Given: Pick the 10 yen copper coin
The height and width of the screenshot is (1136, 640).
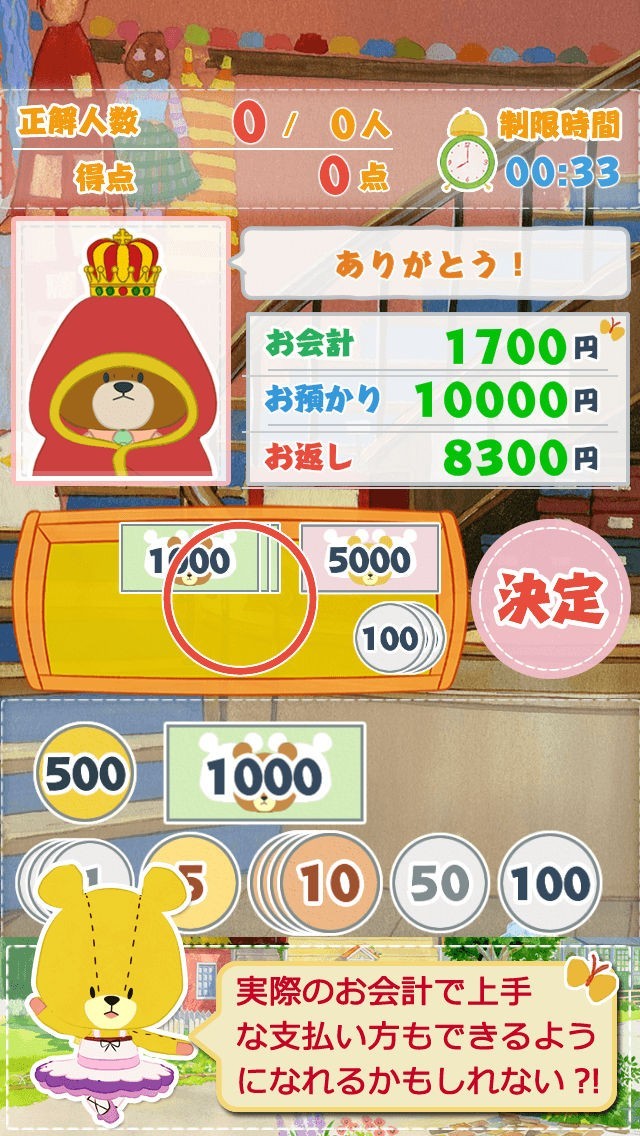Looking at the screenshot, I should tap(330, 882).
